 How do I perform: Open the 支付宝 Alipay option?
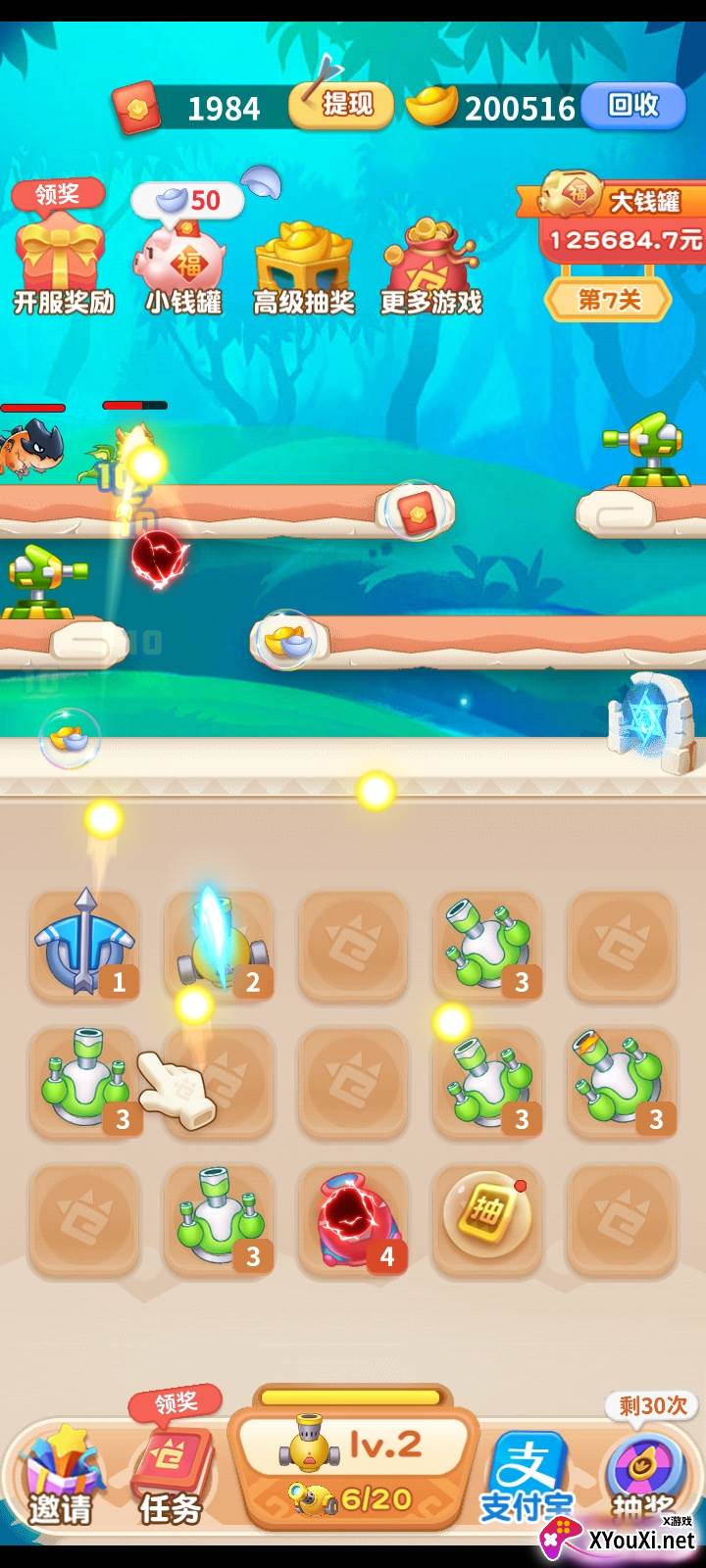point(529,1478)
